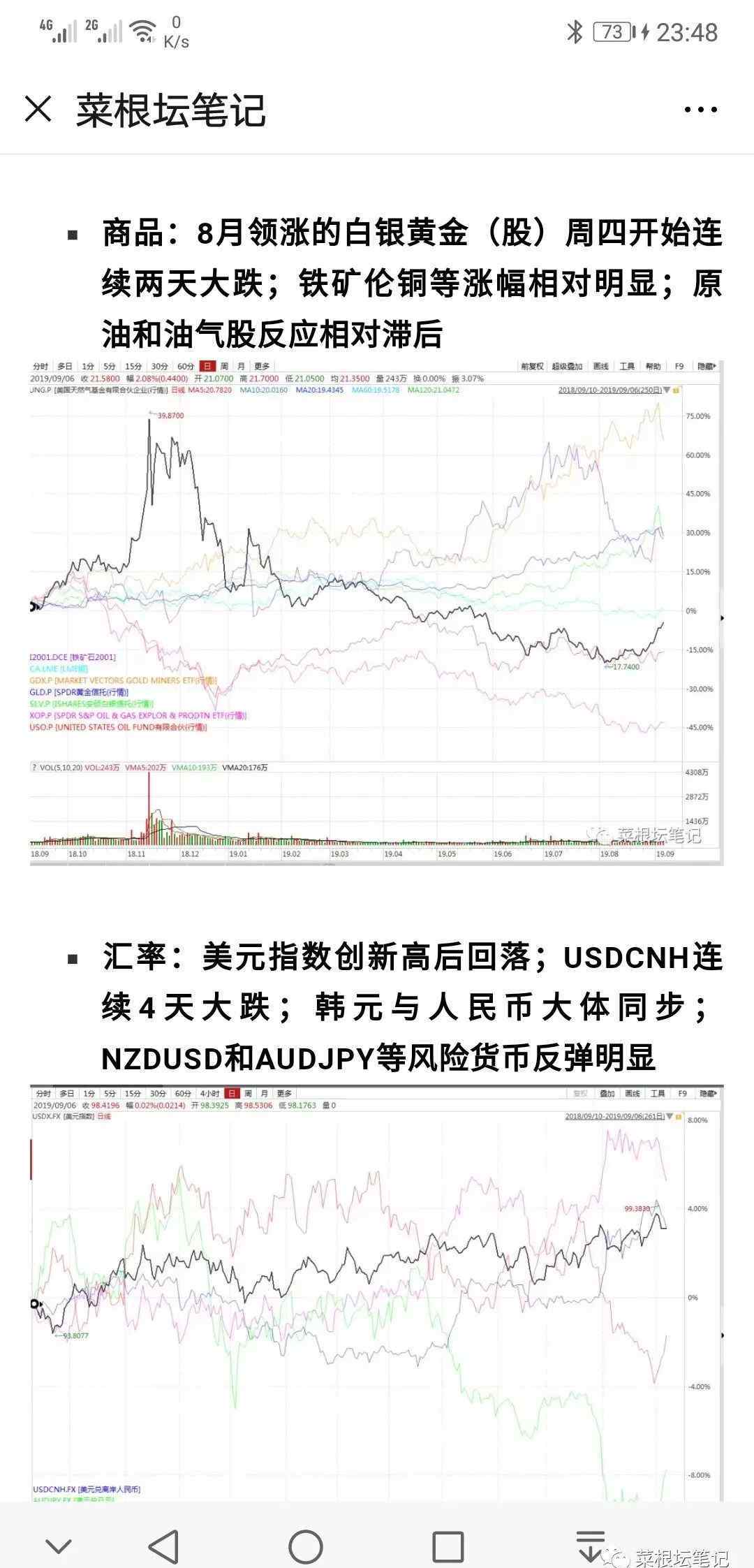Tap the system back triangle button
Screen dimensions: 754x1568
164,1546
